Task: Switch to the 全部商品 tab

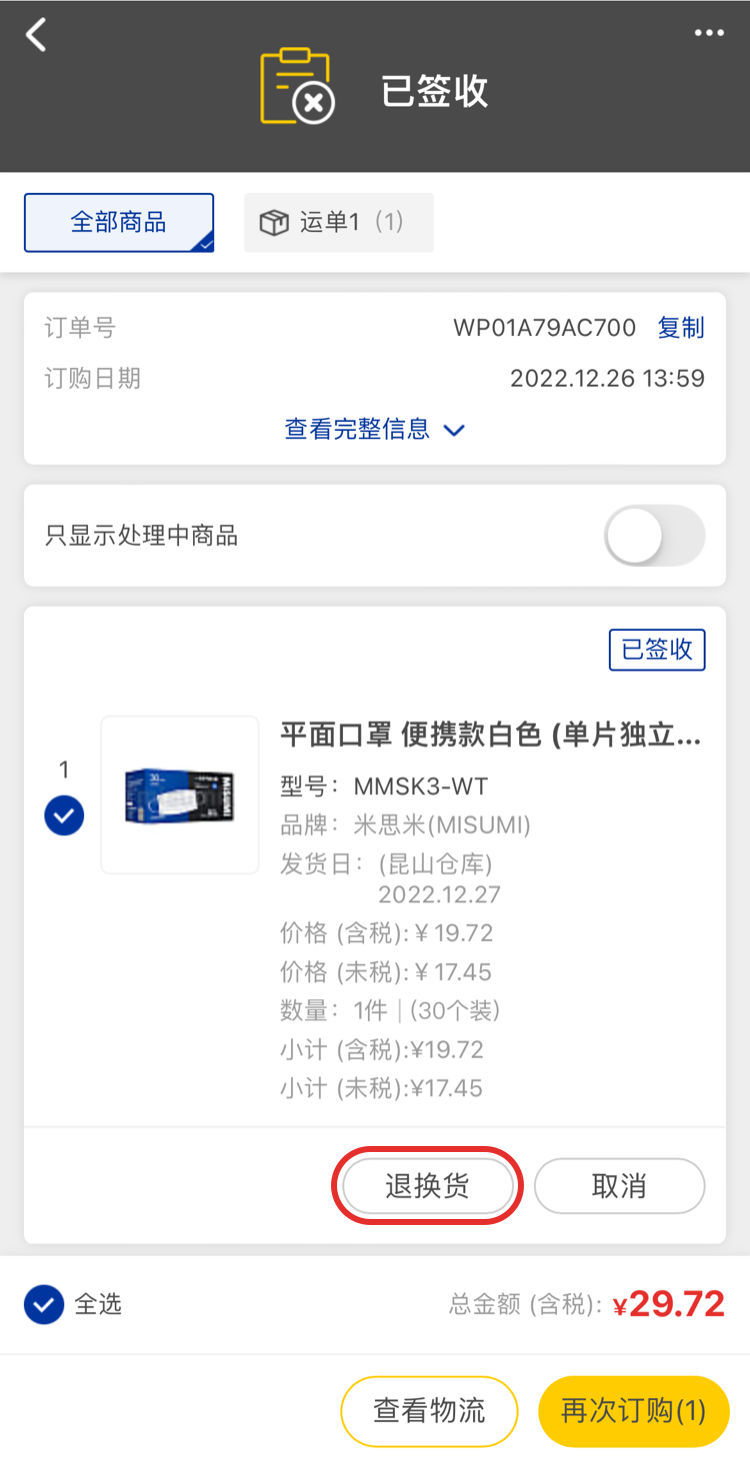Action: click(119, 222)
